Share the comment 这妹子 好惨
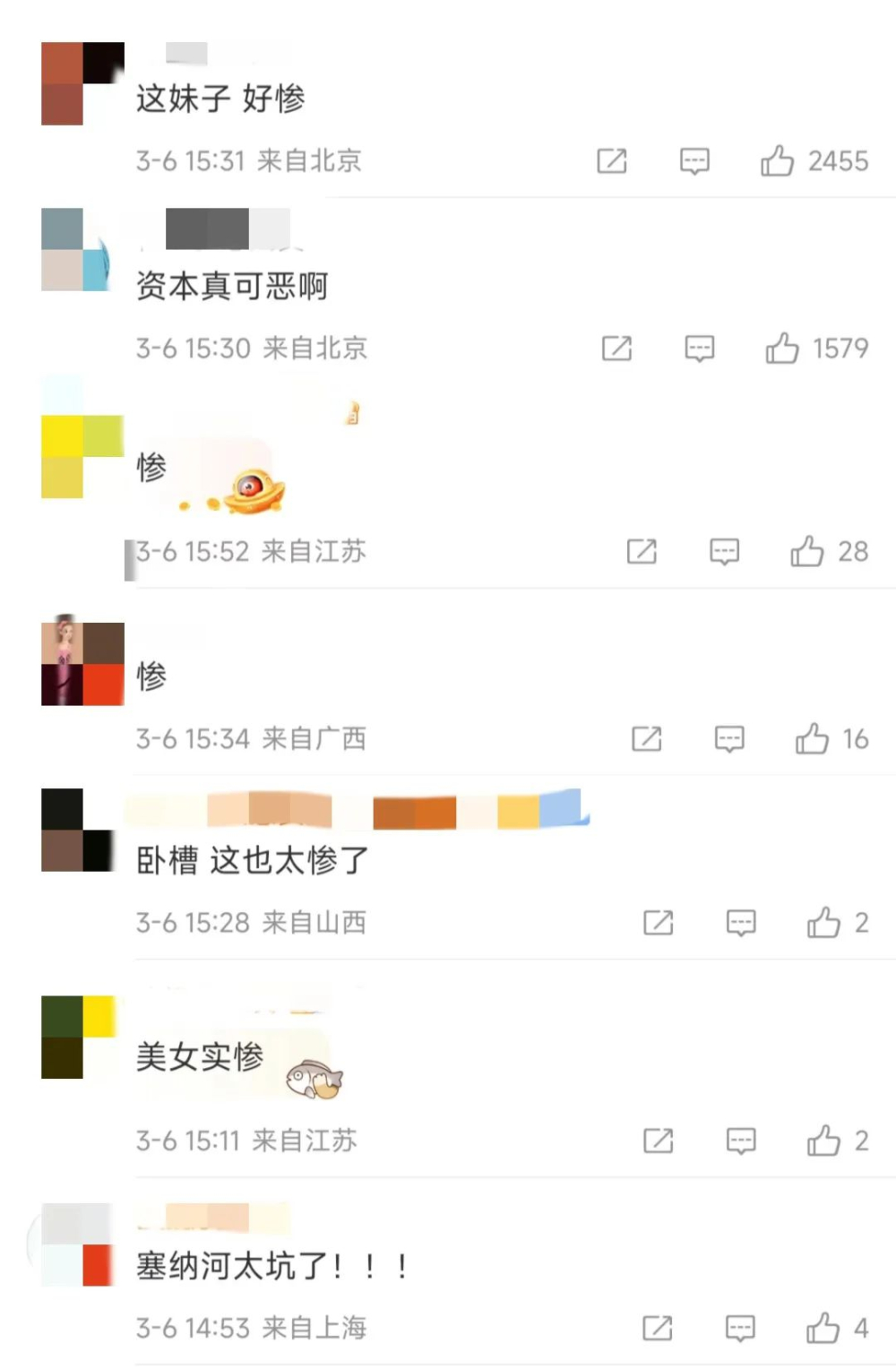This screenshot has width=896, height=1369. (612, 161)
